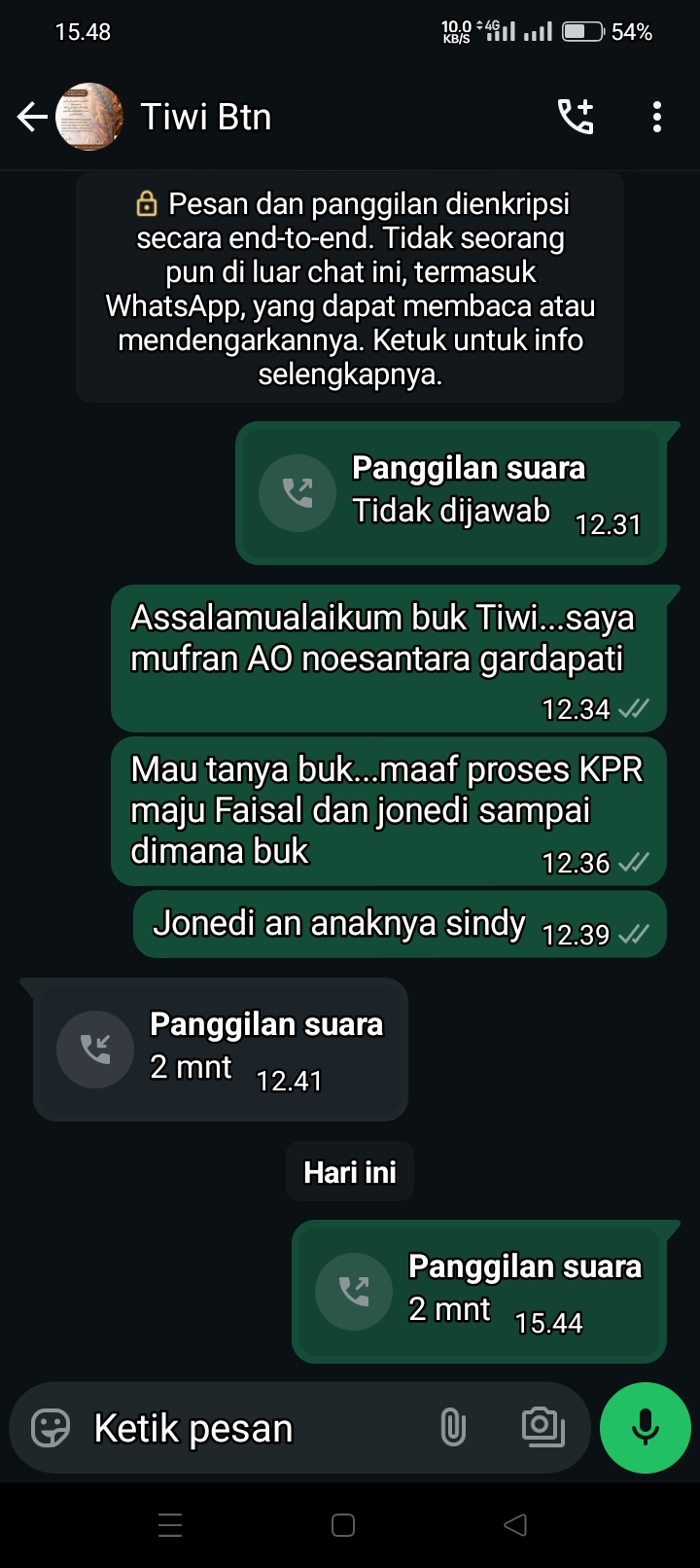Tap the outgoing 15.44 voice call entry
Image resolution: width=700 pixels, height=1568 pixels.
[478, 1292]
